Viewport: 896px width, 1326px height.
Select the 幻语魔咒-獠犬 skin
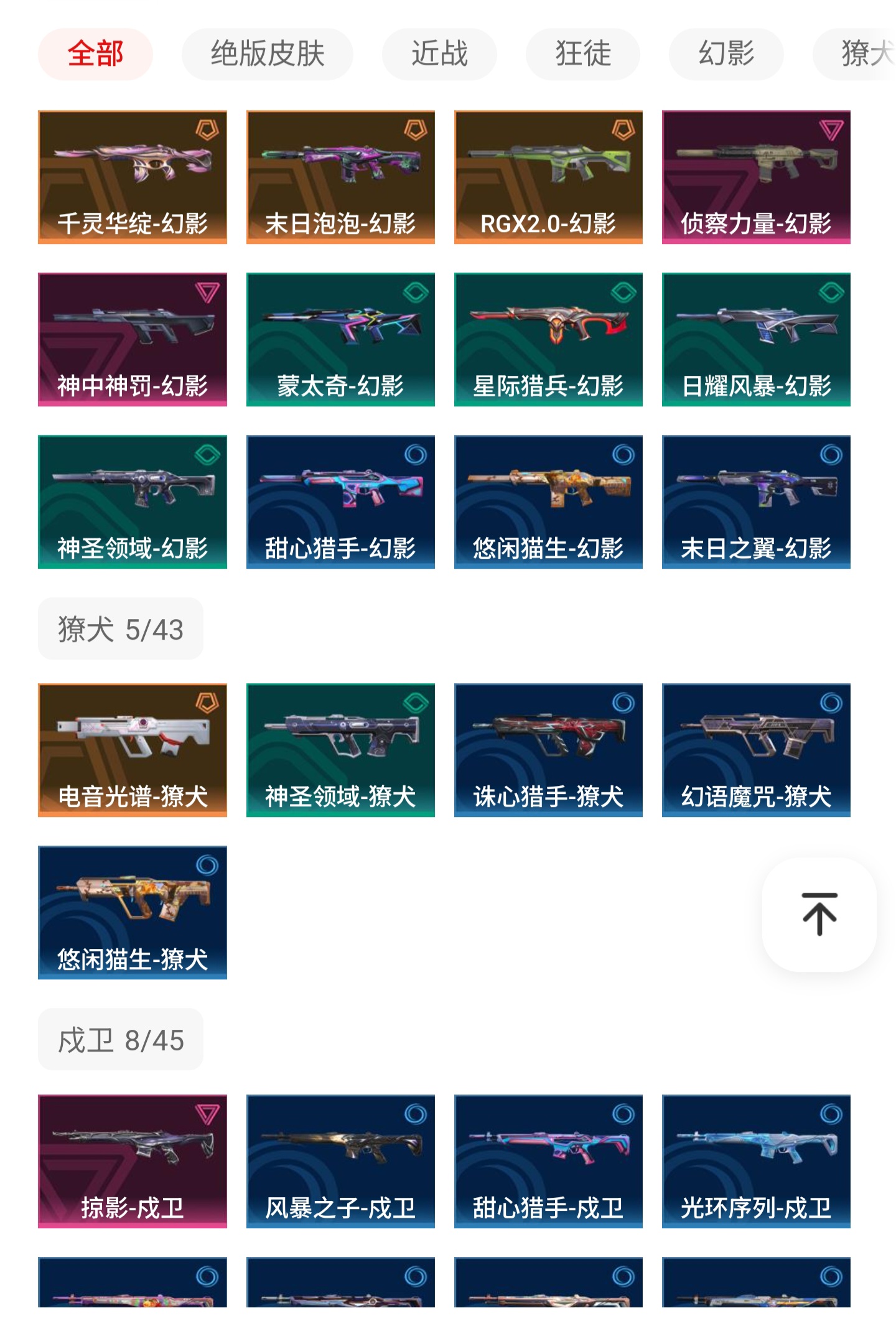coord(756,750)
